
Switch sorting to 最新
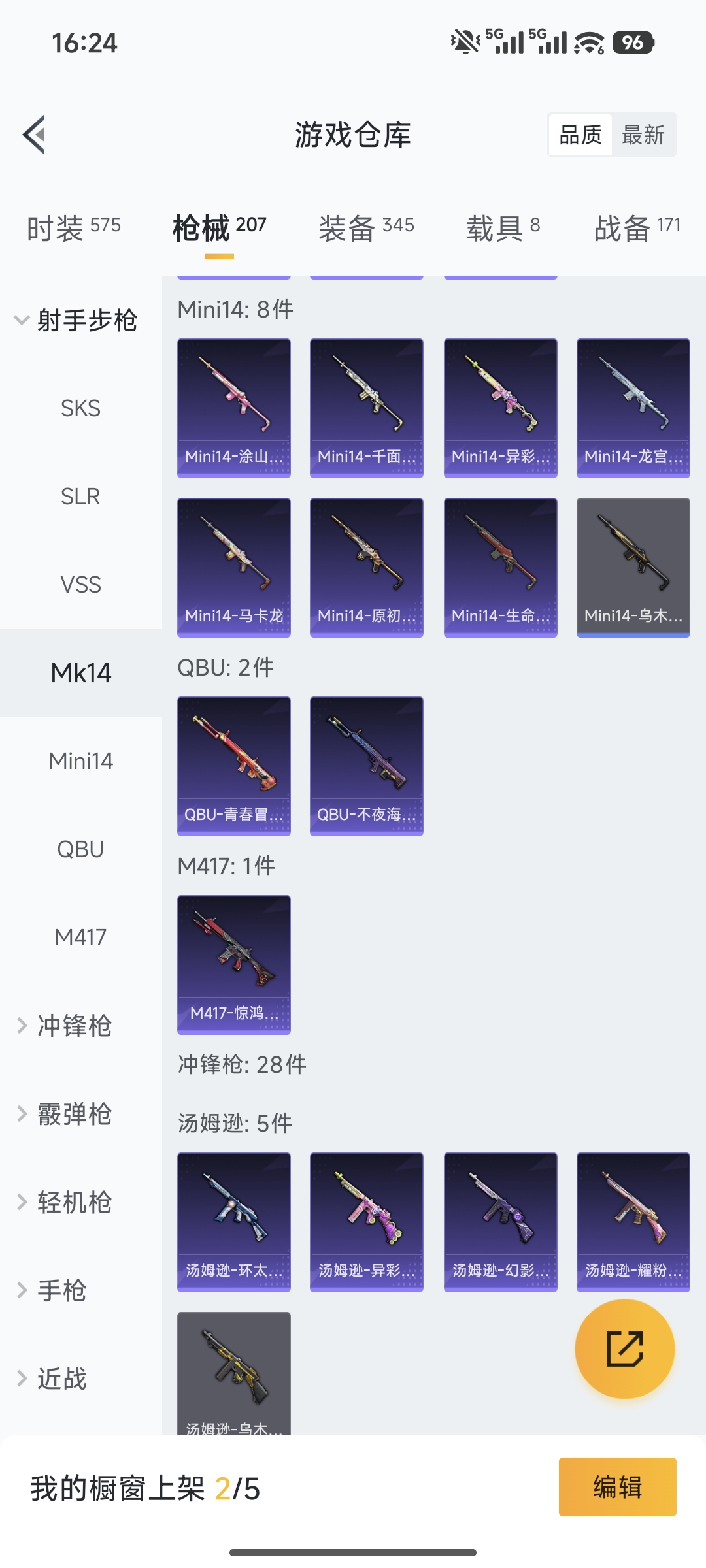644,135
